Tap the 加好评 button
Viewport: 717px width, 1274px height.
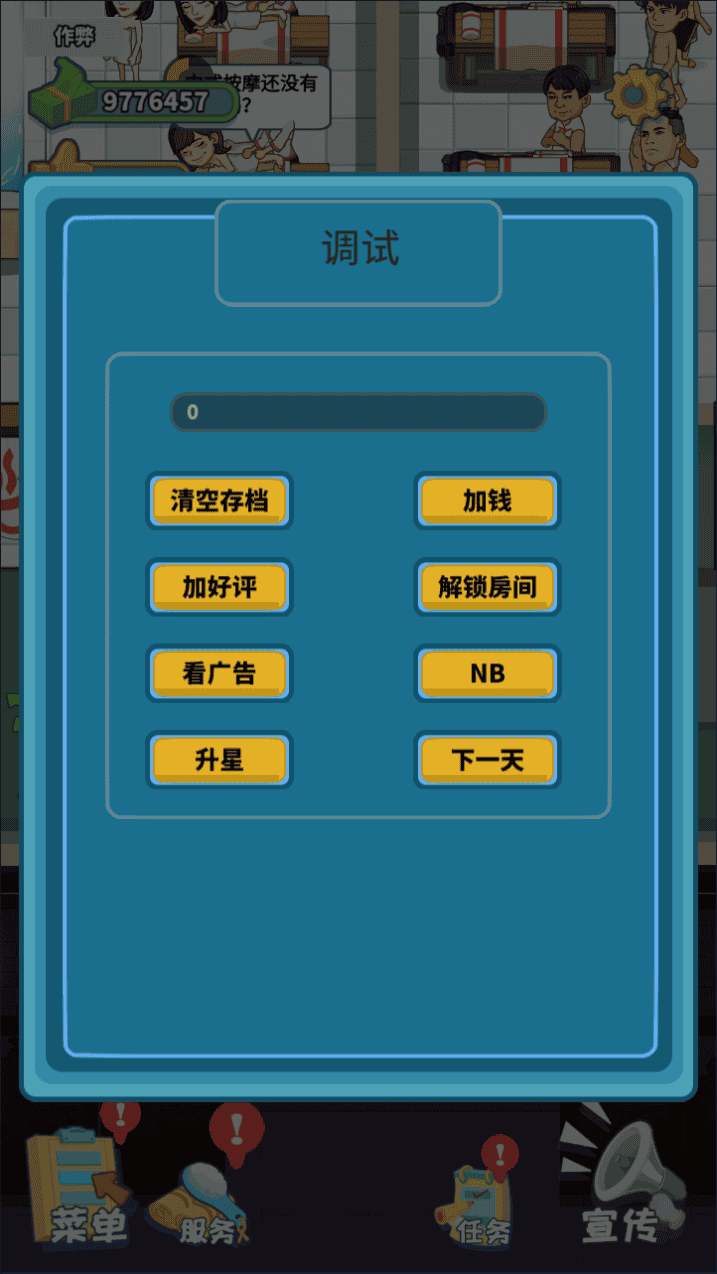pos(219,587)
